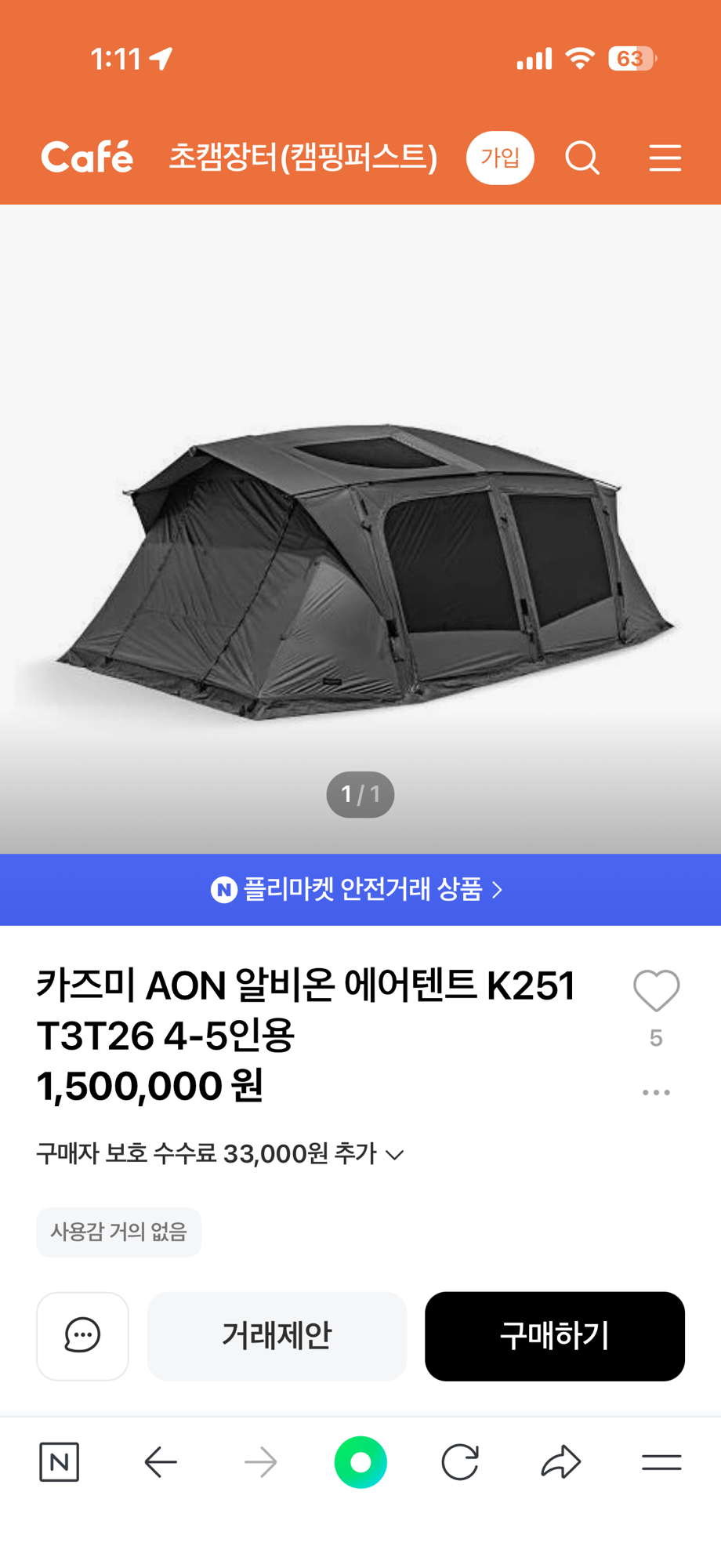721x1568 pixels.
Task: Open the cafe hamburger menu
Action: coord(664,158)
